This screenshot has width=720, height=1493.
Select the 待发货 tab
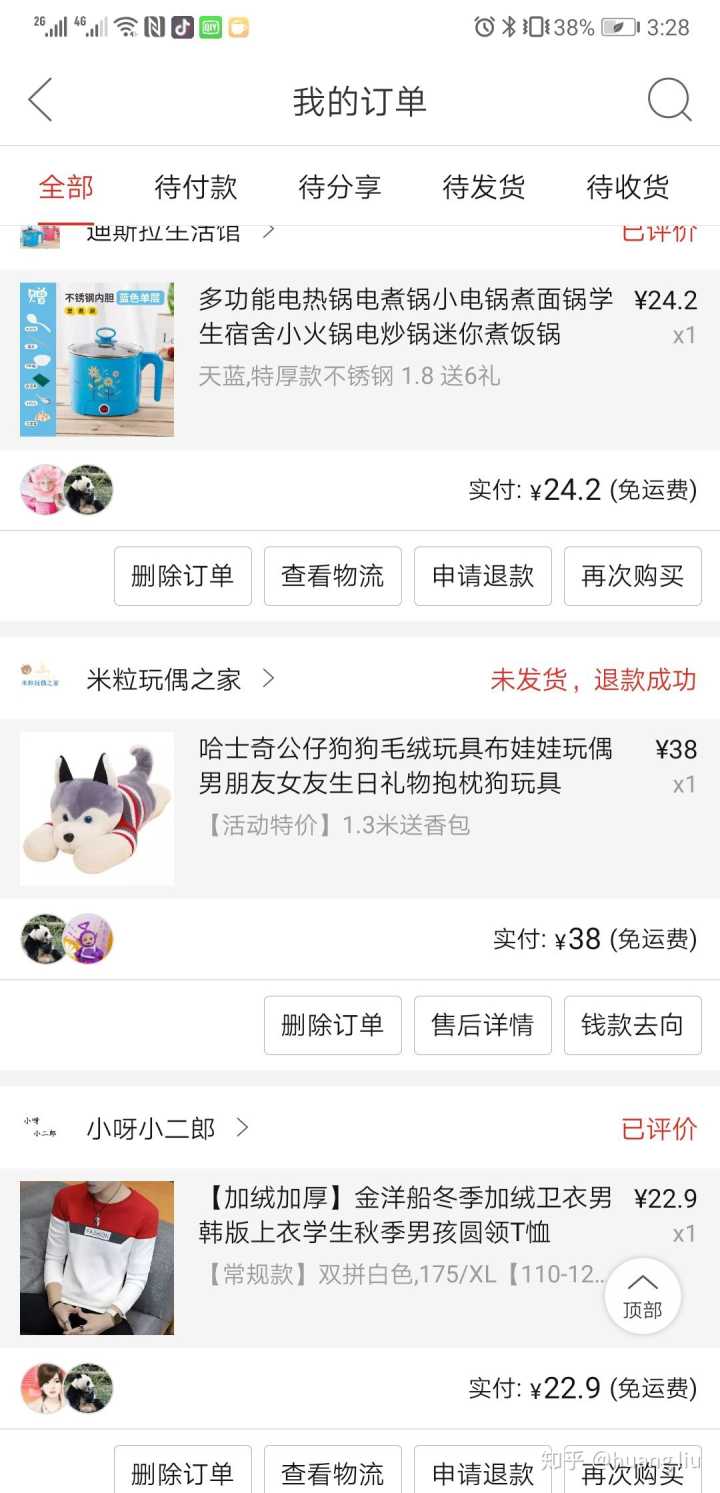[484, 187]
